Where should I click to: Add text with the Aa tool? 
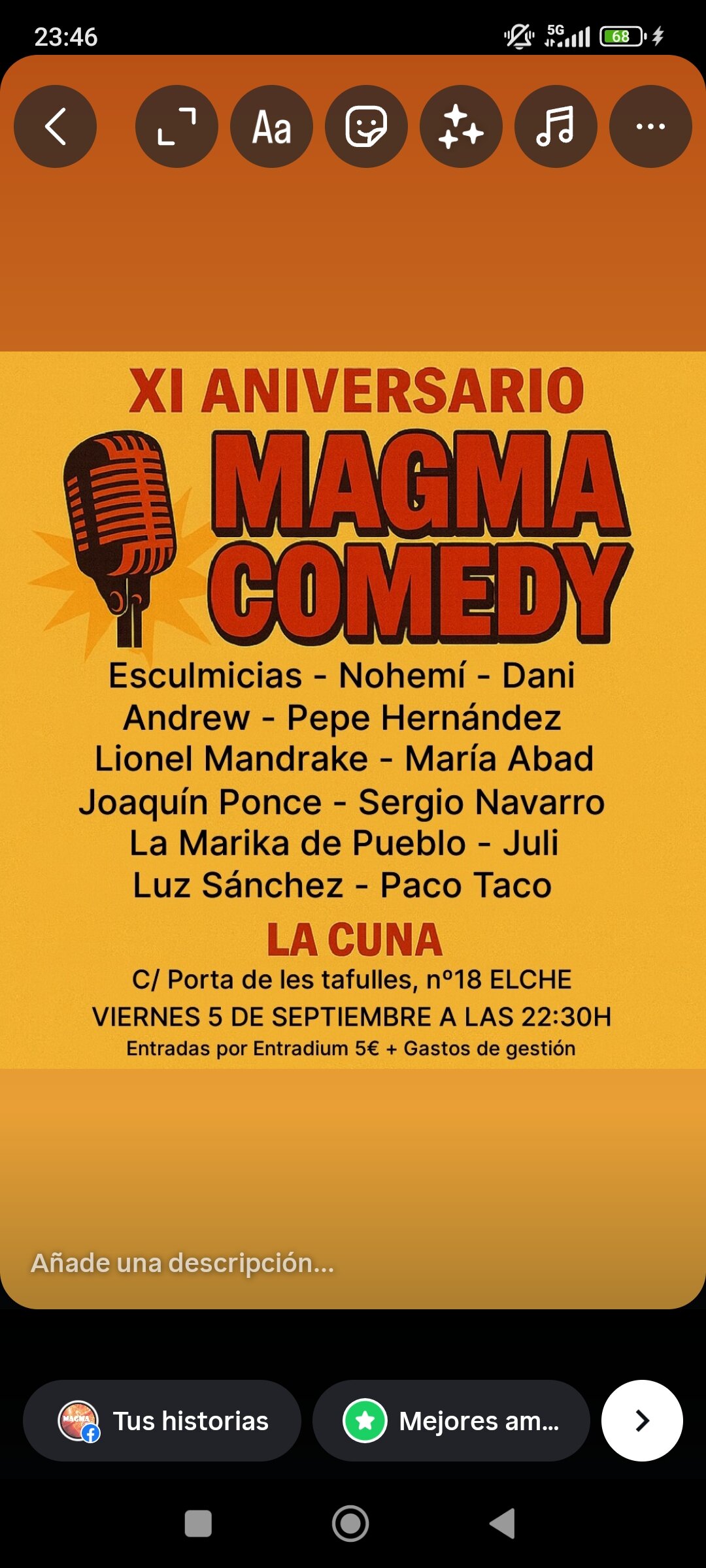point(271,126)
